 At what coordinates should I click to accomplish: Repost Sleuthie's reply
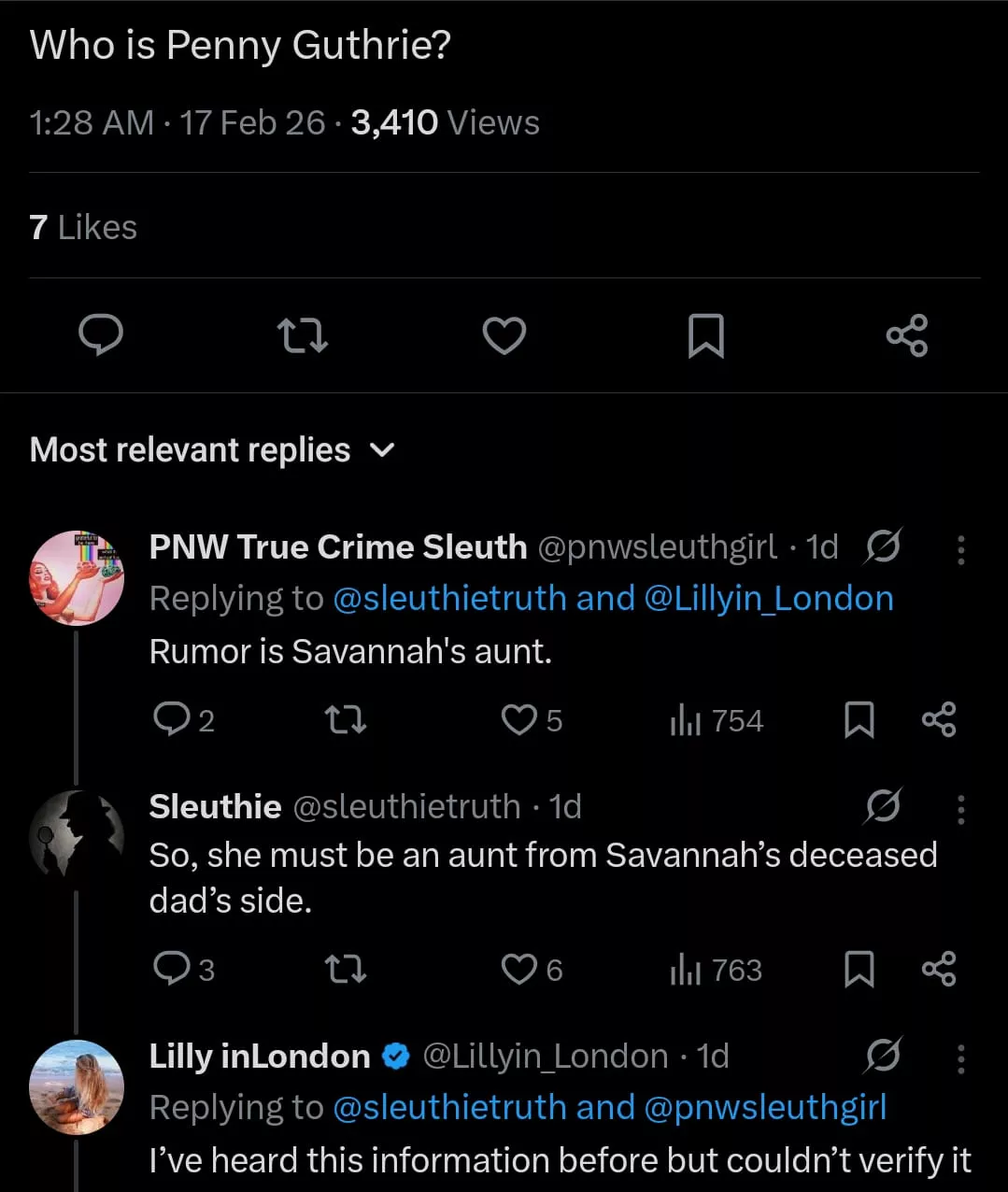coord(345,969)
